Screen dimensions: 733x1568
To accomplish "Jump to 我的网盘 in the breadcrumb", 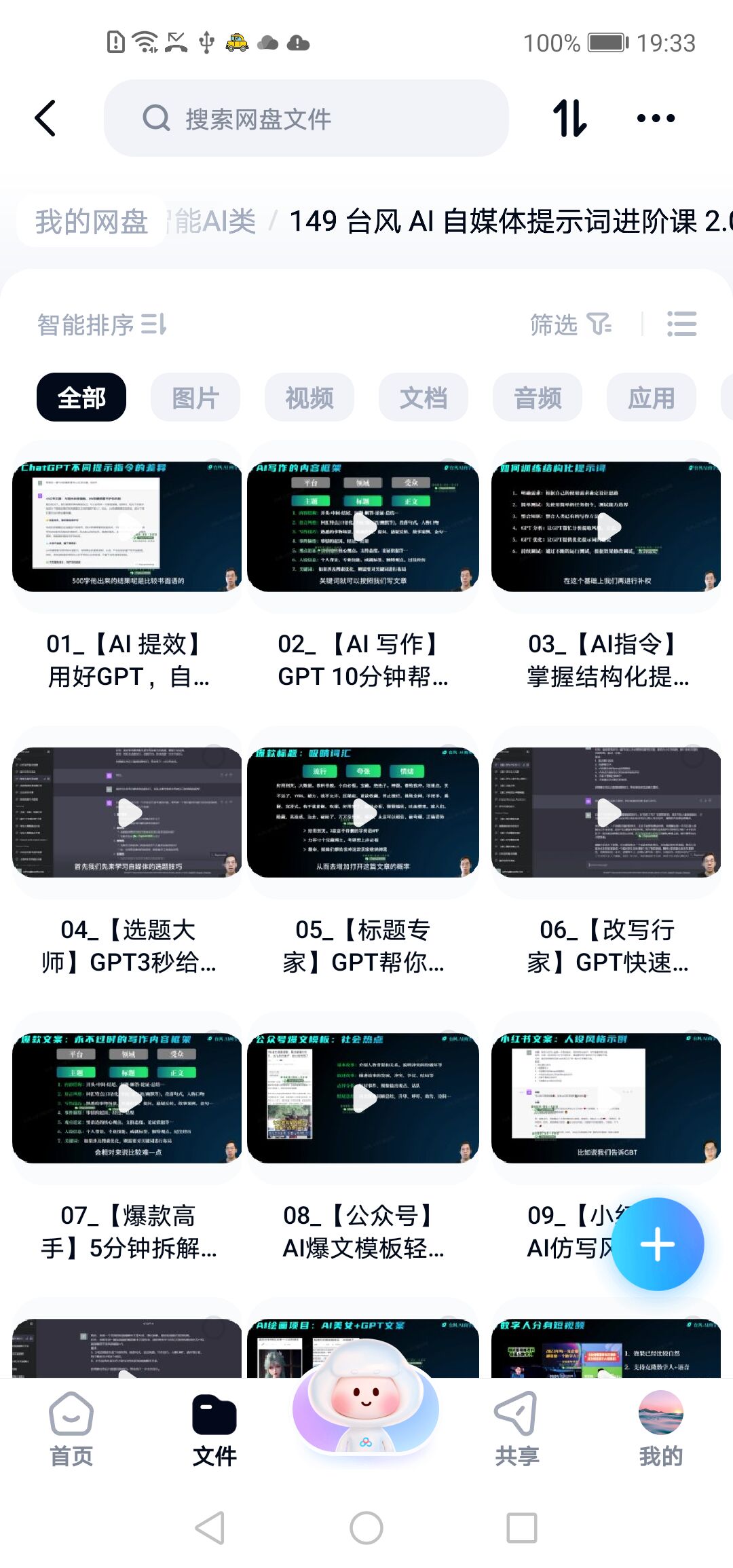I will (x=92, y=222).
